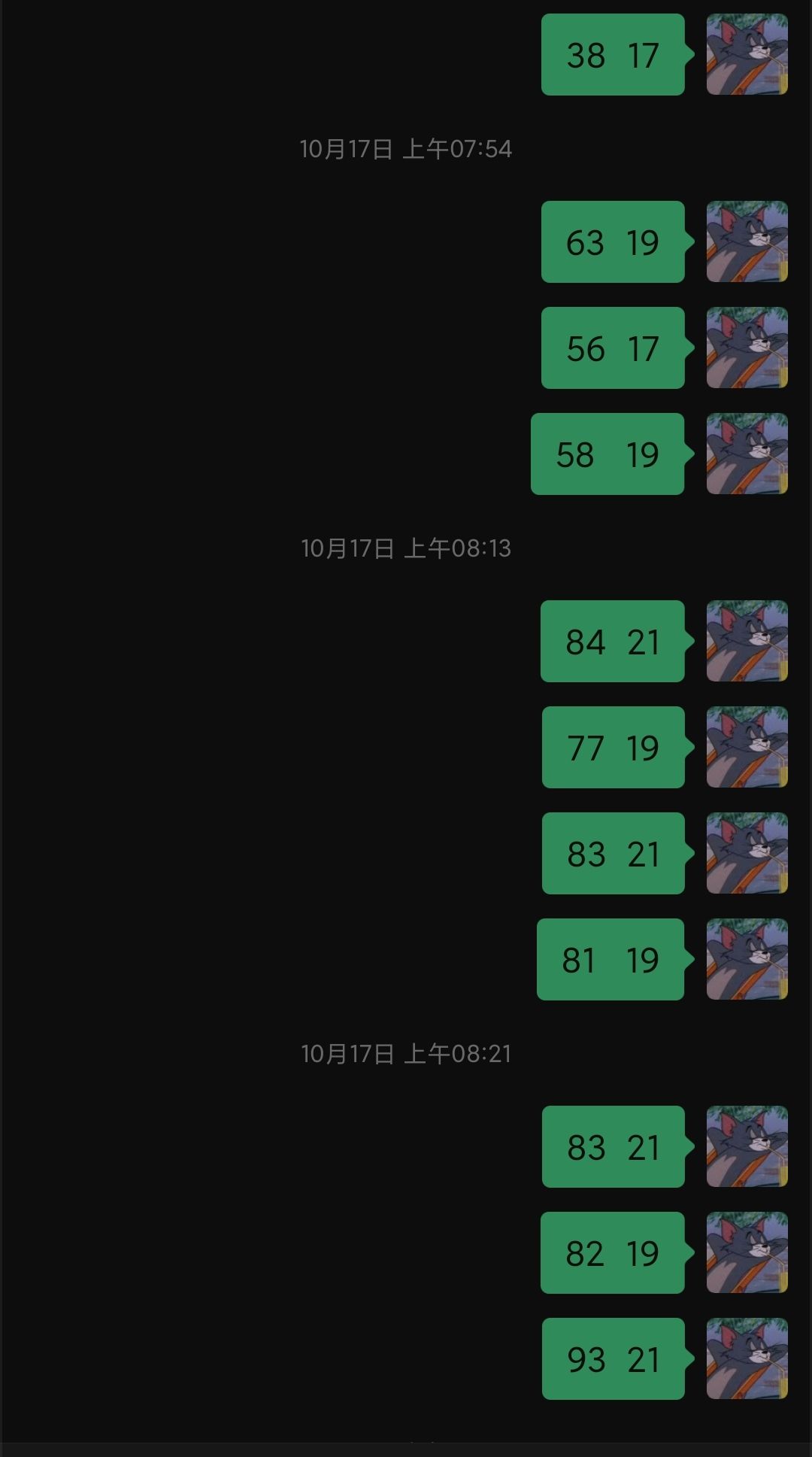
Task: Select the message bubble reading "77 19"
Action: click(613, 748)
